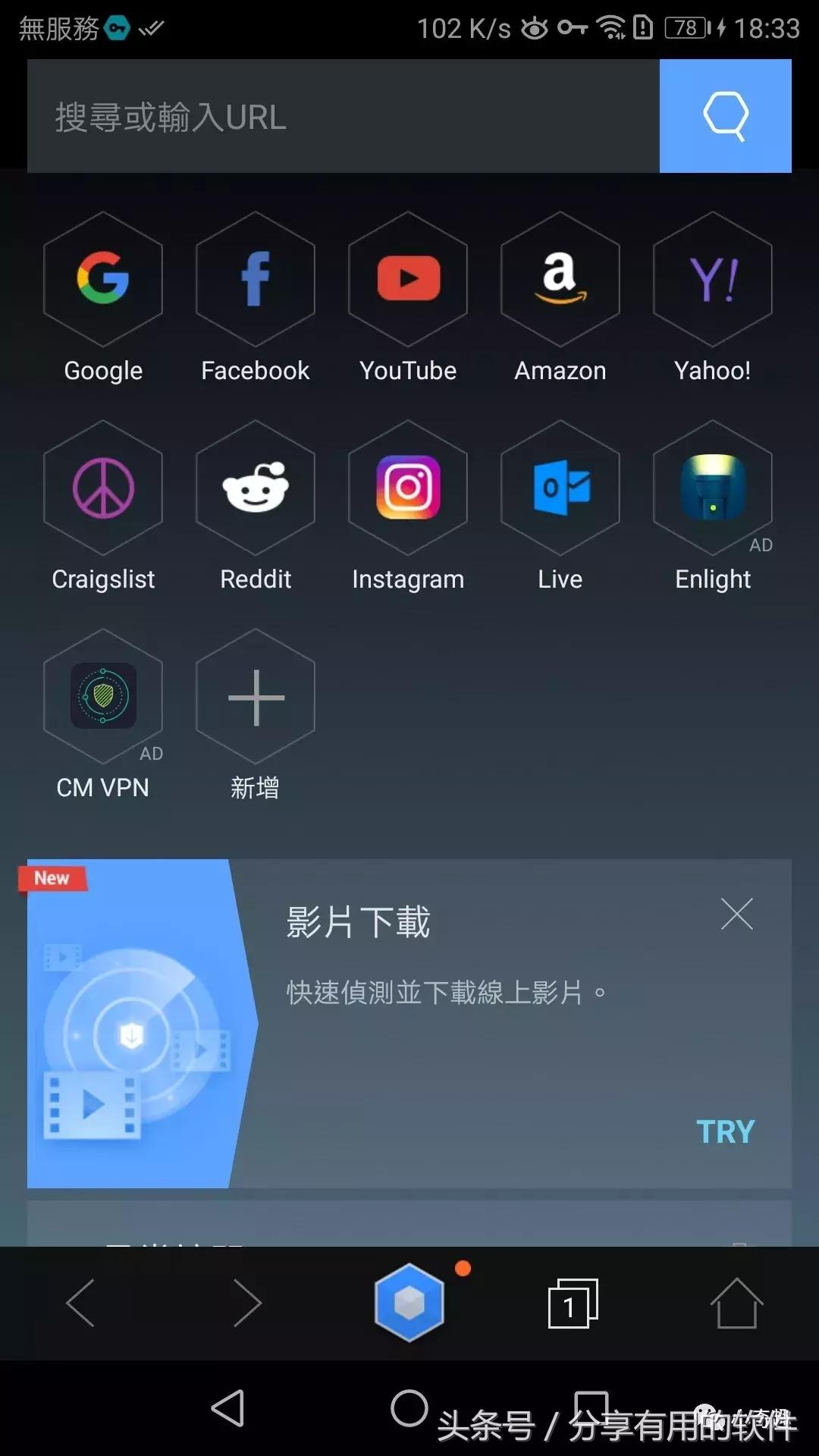
Task: Open the hexagon menu with notification dot
Action: 409,1302
